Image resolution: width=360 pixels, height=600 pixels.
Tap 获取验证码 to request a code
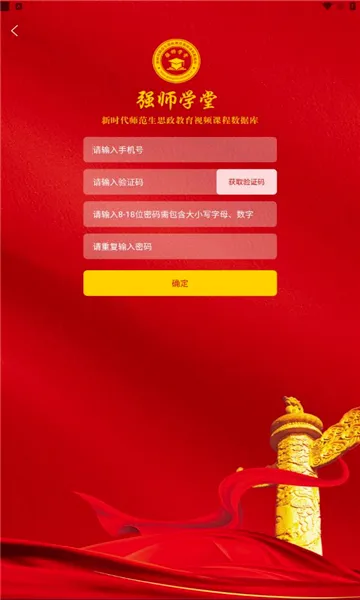click(246, 182)
